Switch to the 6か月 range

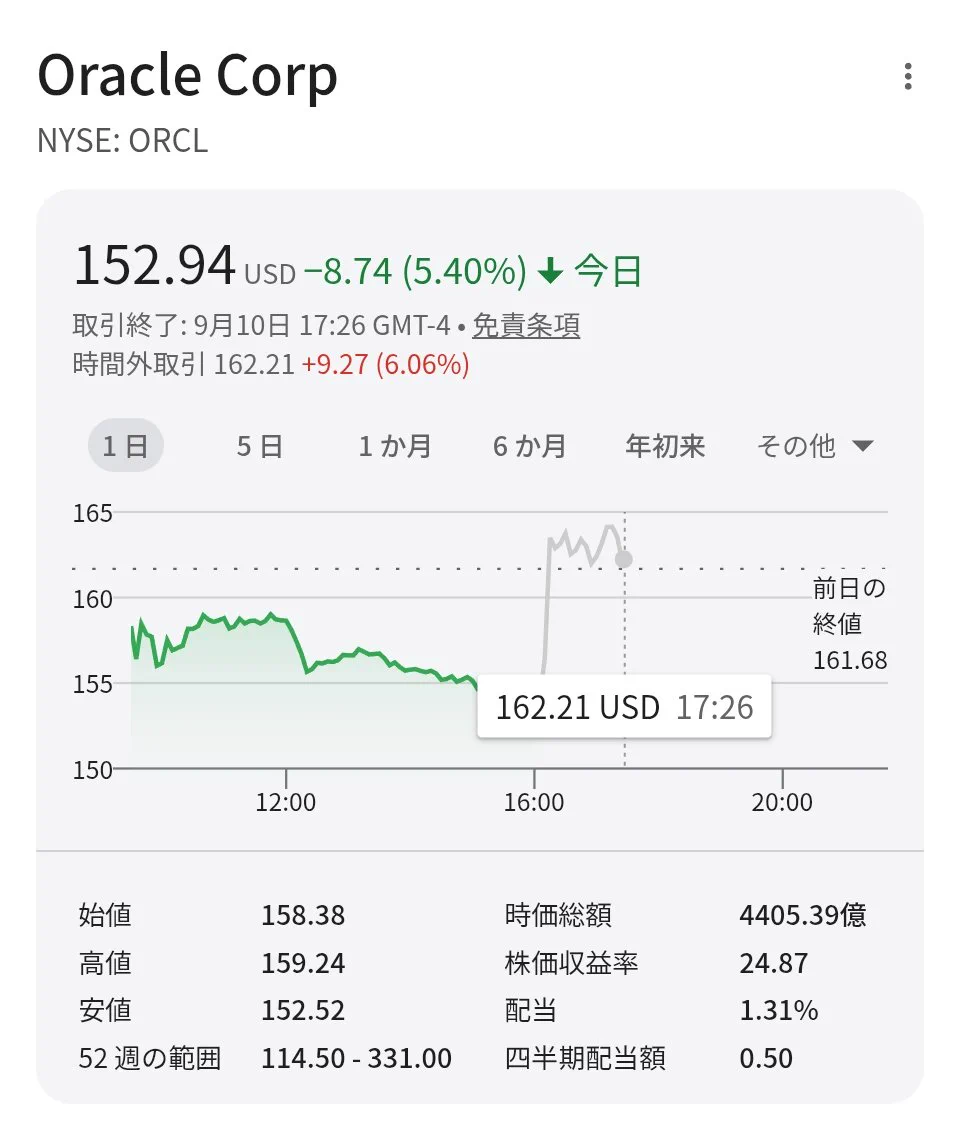coord(529,446)
